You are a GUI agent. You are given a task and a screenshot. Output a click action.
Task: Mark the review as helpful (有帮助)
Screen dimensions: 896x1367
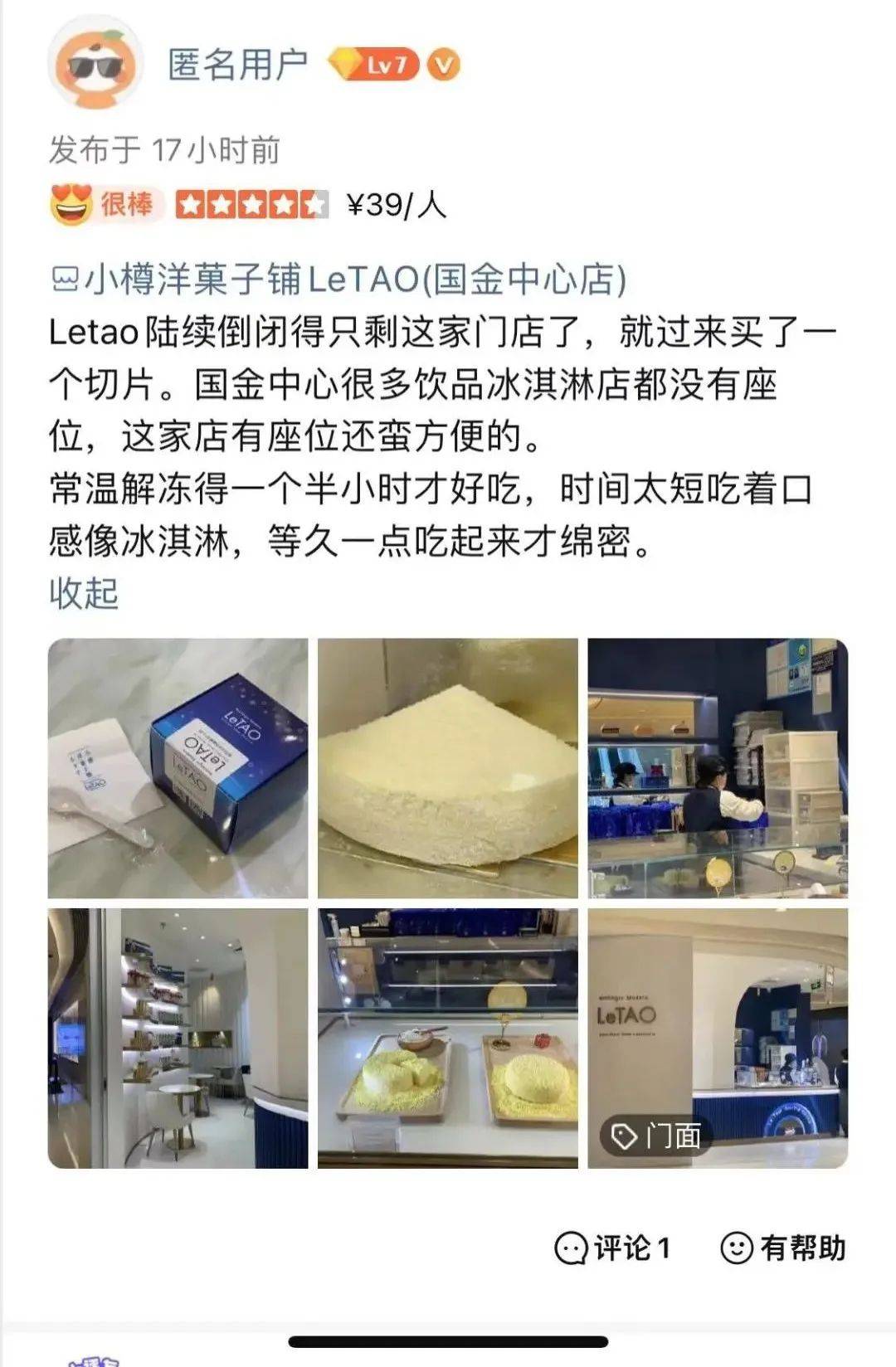click(x=783, y=1248)
